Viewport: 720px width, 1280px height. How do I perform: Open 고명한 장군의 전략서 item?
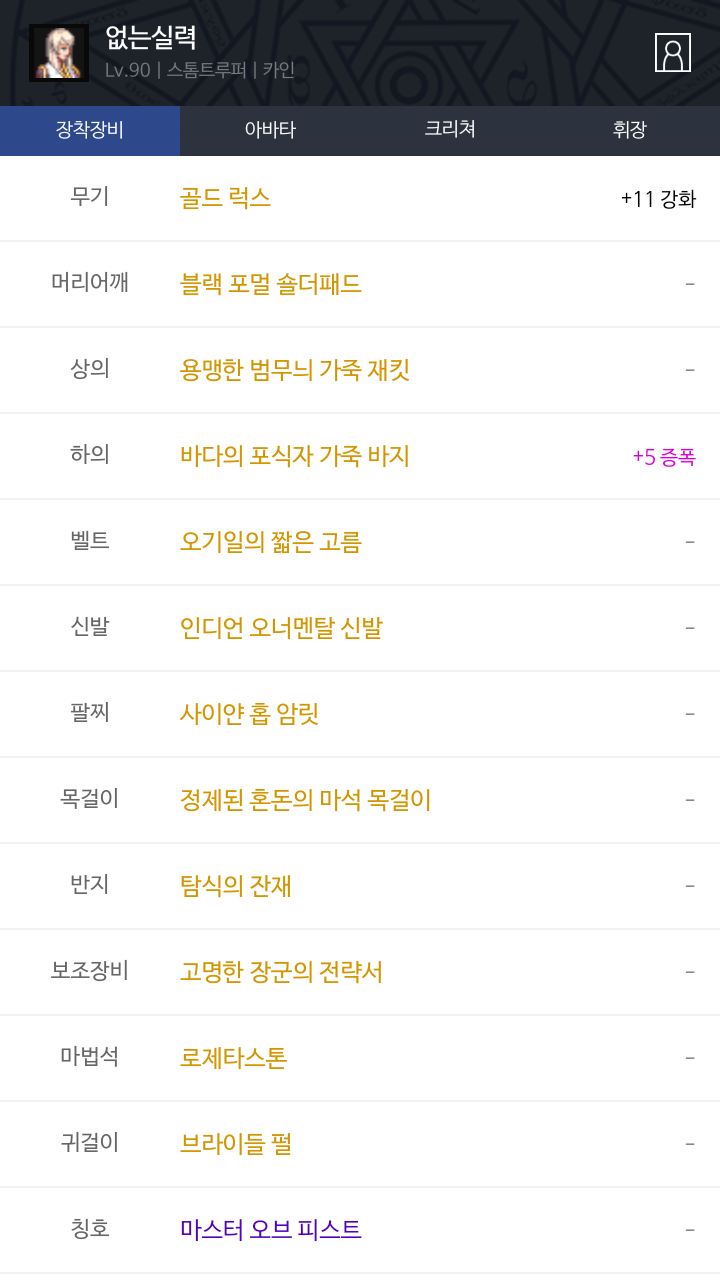coord(281,972)
